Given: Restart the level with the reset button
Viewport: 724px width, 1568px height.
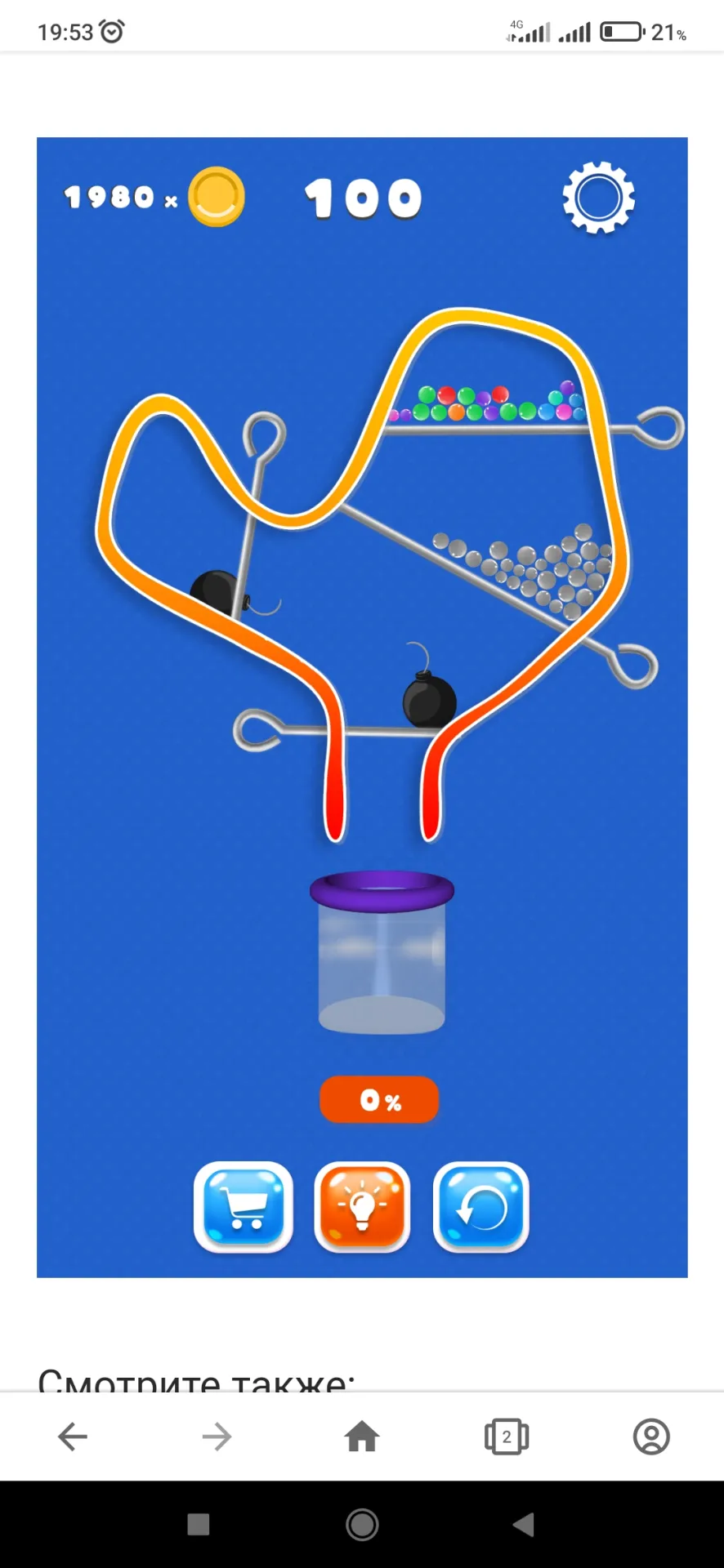Looking at the screenshot, I should [481, 1207].
